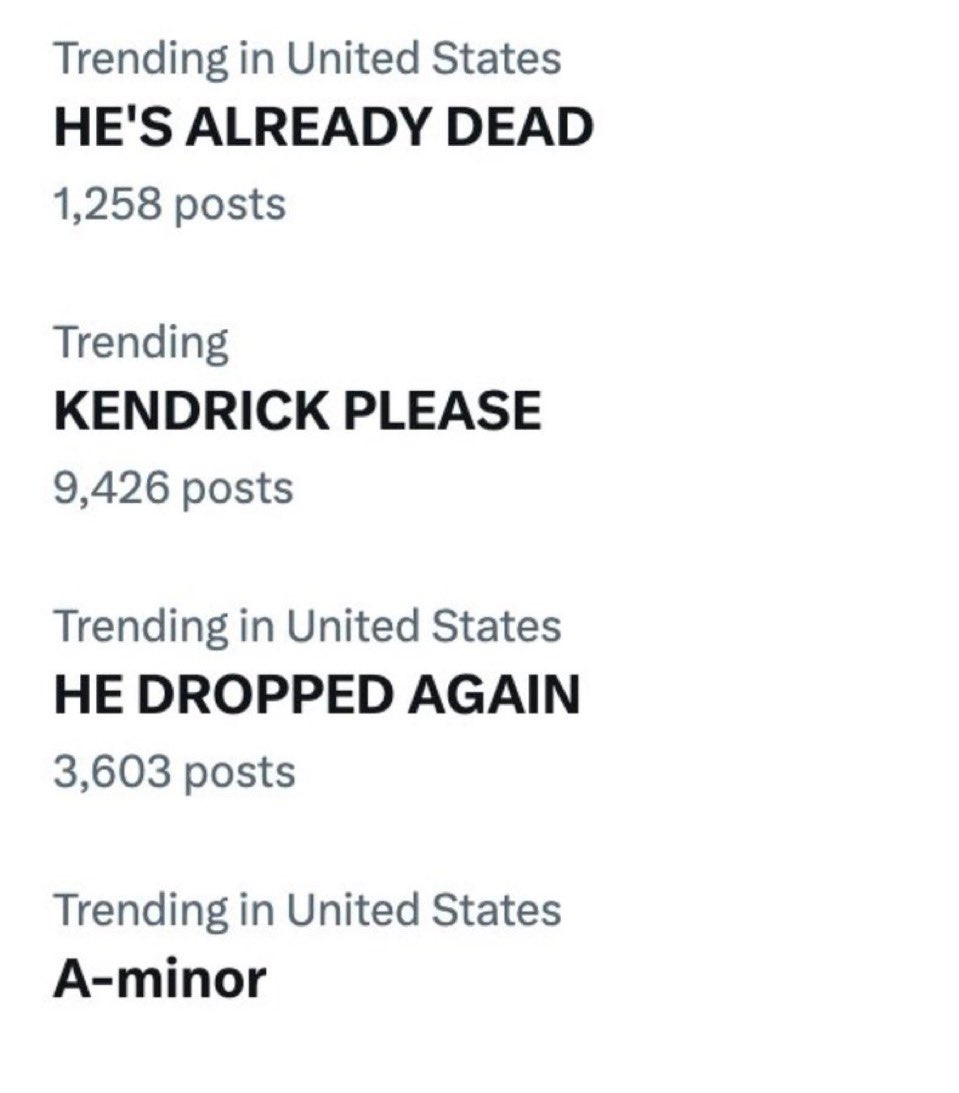Tap the A-minor trending topic
This screenshot has height=1093, width=959.
(159, 979)
